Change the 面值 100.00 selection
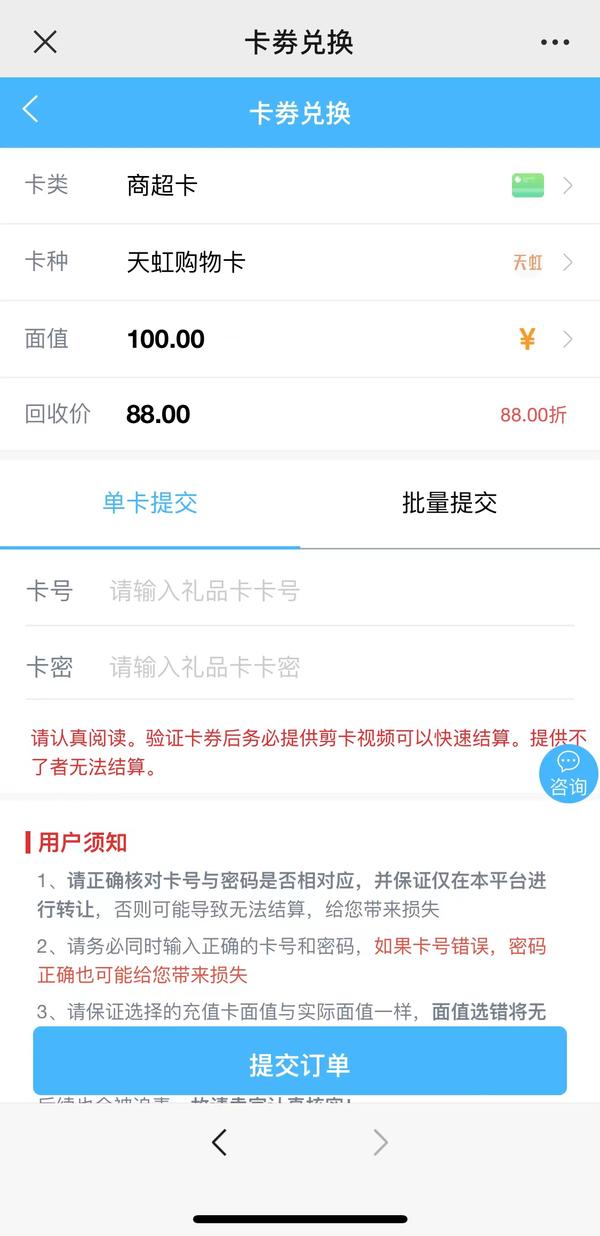 coord(300,339)
